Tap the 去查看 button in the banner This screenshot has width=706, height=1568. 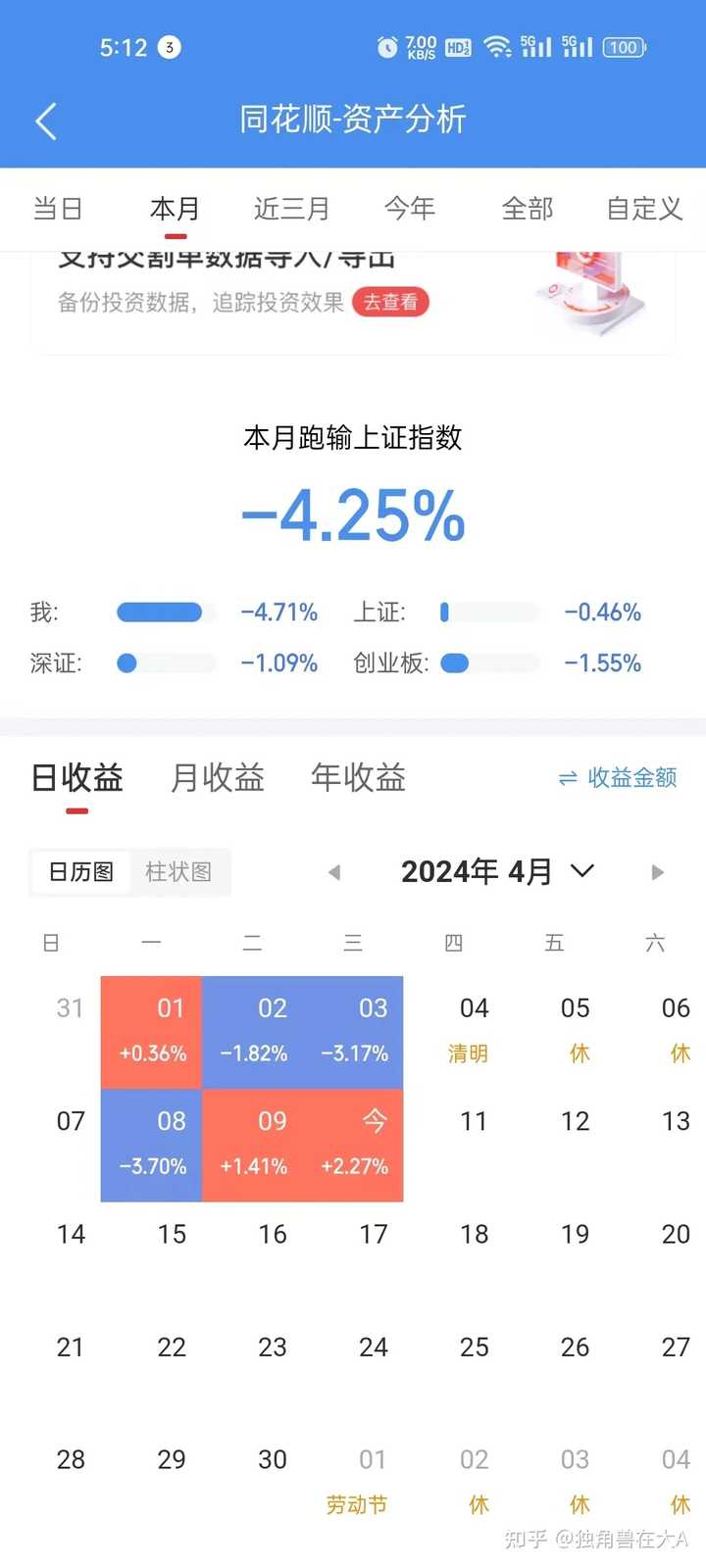point(391,302)
